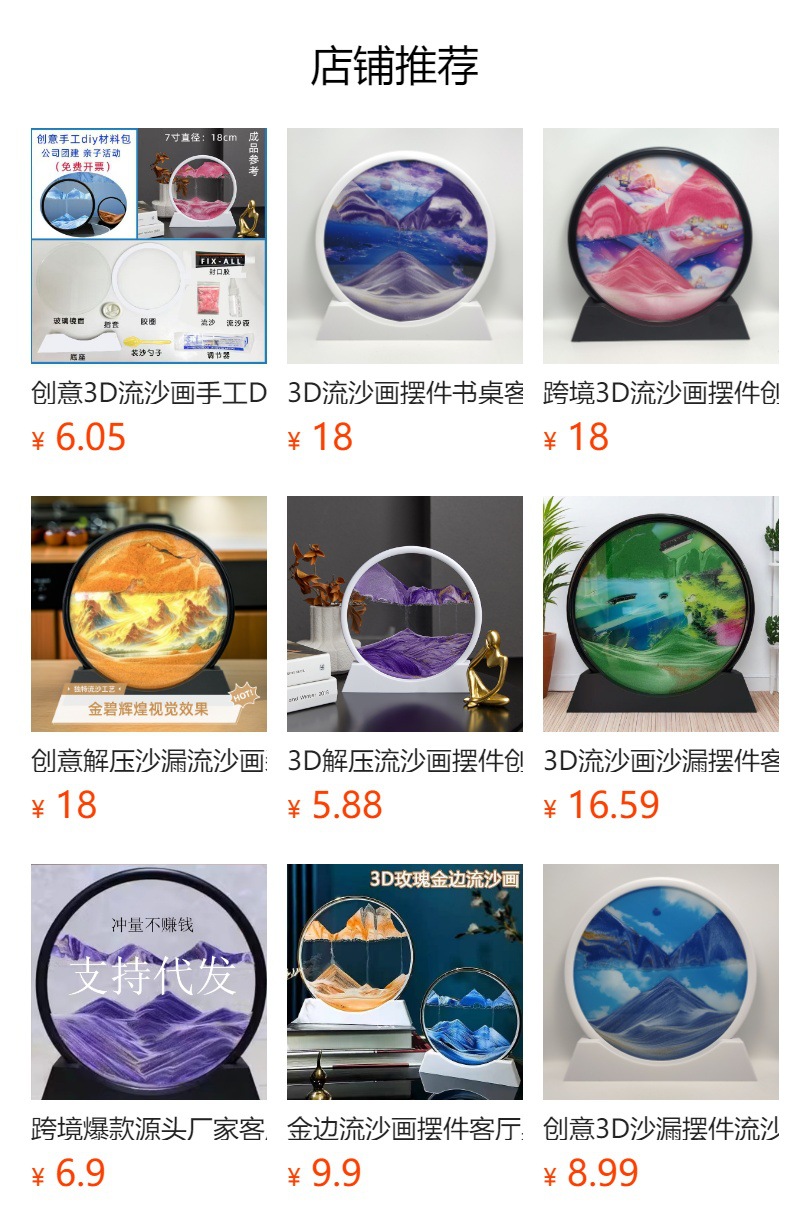The image size is (790, 1232).
Task: Open the ¥5.88 3D解压流沙画摆件 item
Action: point(404,614)
